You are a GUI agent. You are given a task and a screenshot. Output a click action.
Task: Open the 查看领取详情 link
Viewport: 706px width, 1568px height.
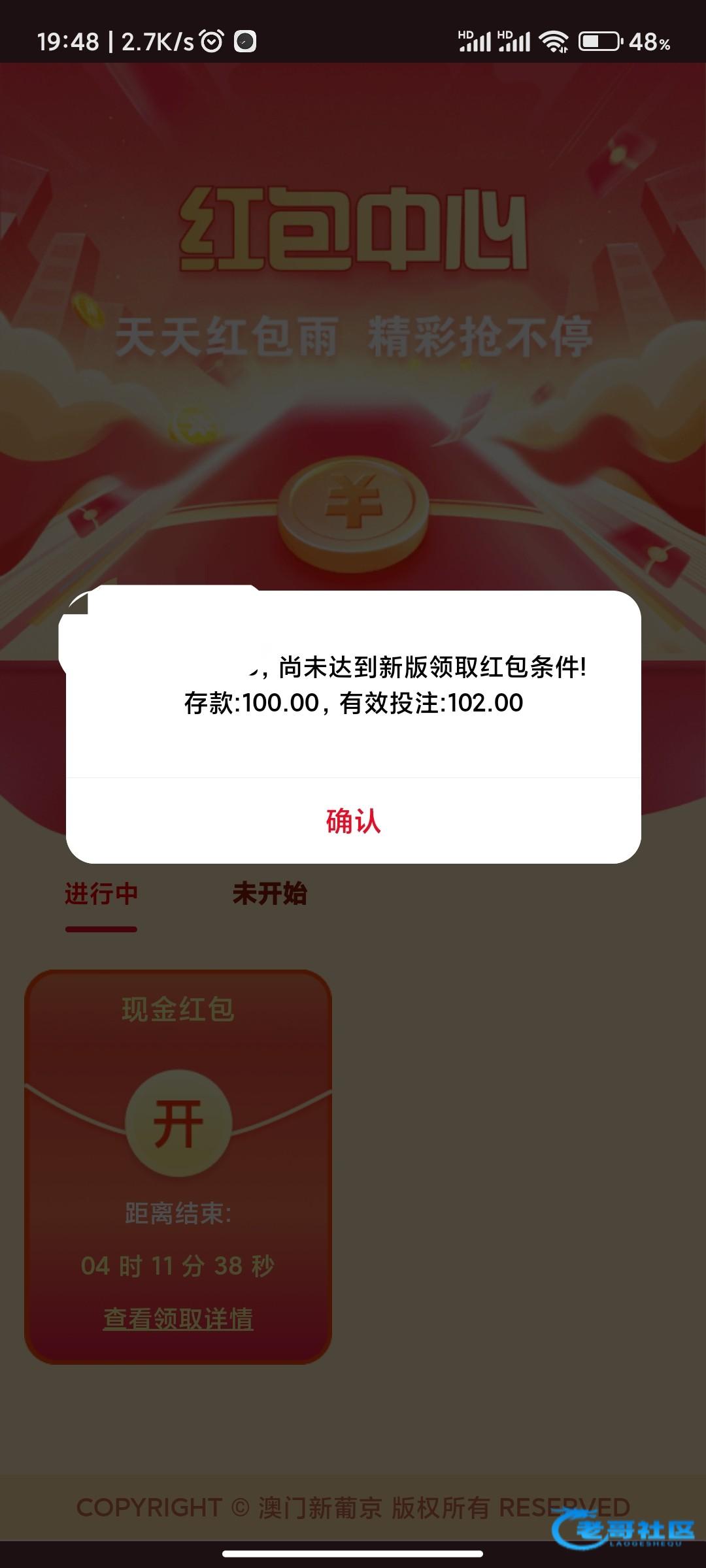pos(178,1318)
